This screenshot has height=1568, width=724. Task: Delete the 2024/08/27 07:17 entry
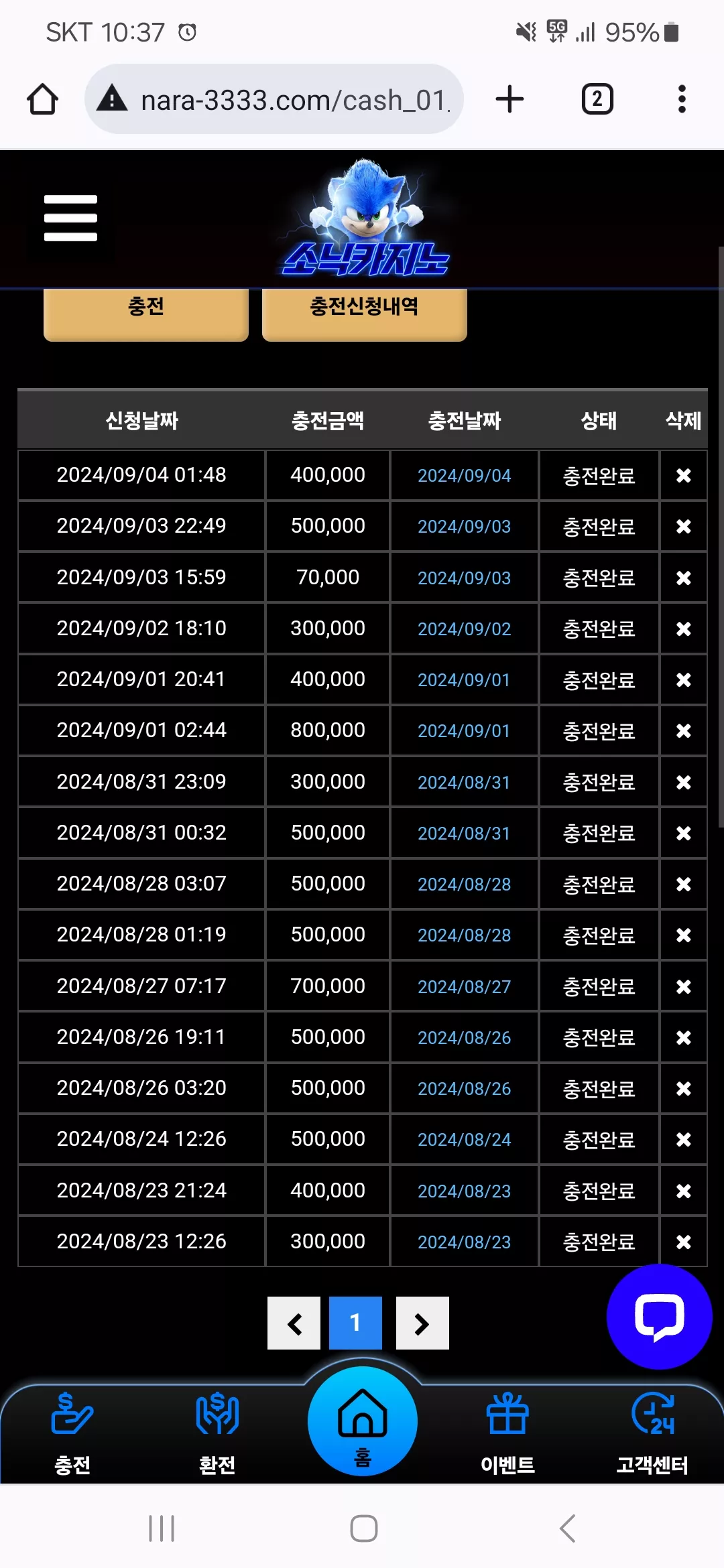point(683,986)
